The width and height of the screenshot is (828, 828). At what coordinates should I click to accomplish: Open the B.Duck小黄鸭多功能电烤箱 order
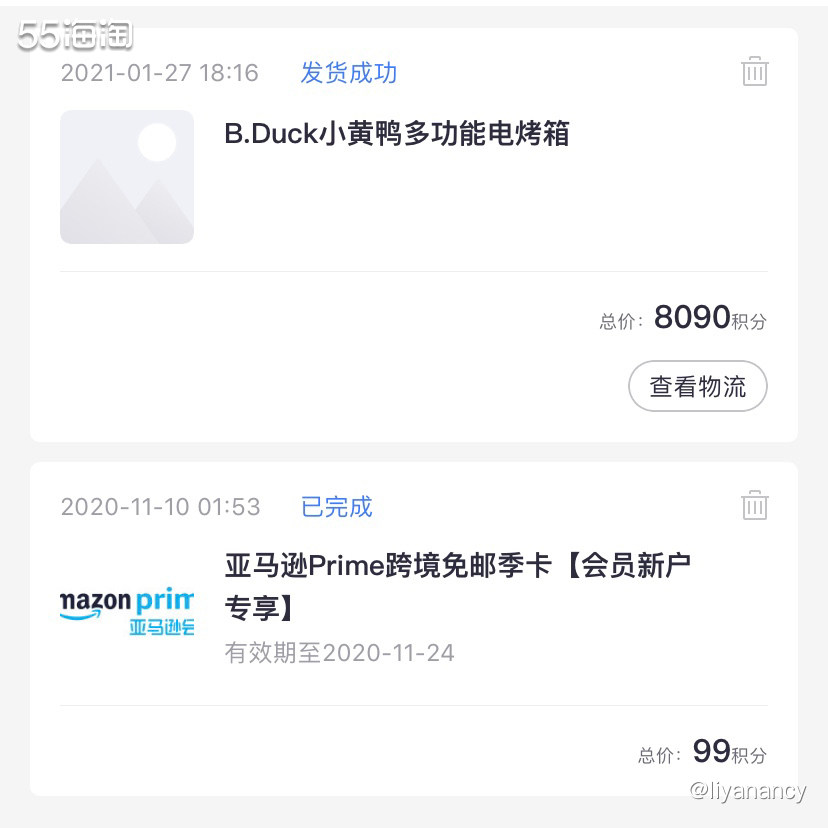(396, 134)
